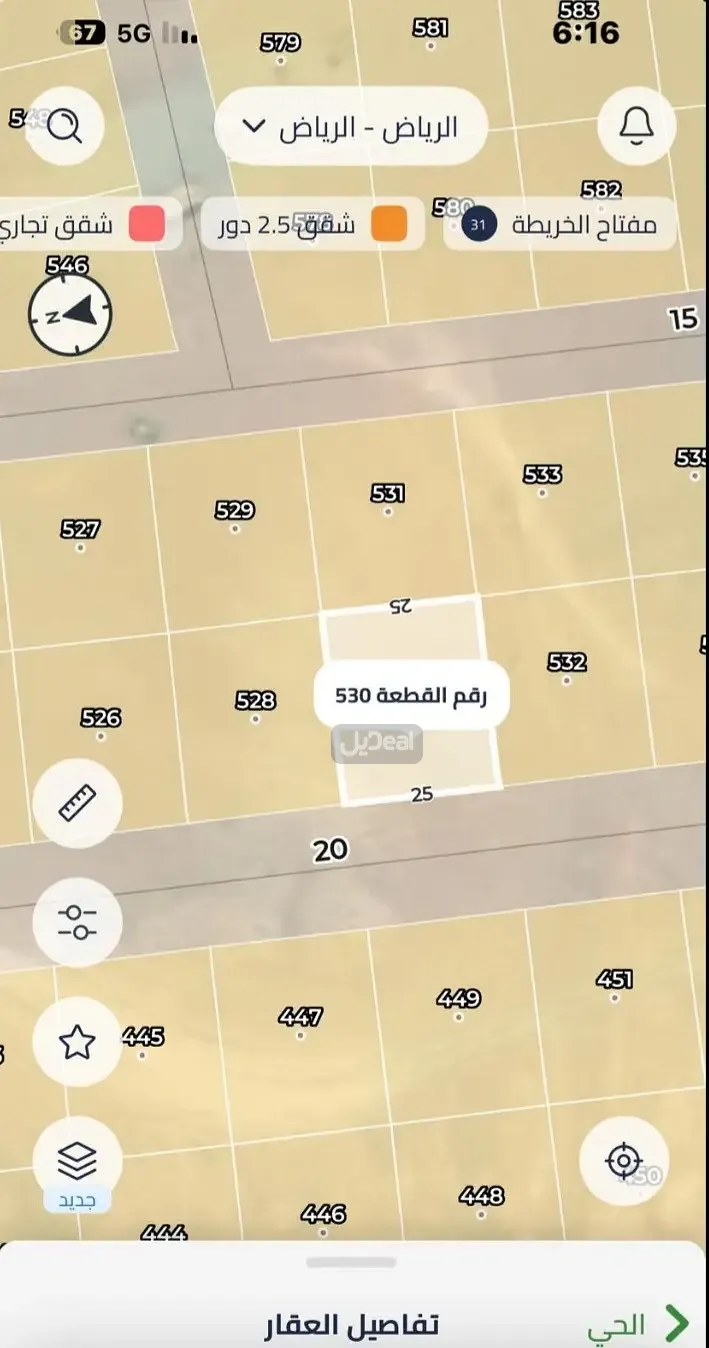Viewport: 709px width, 1348px height.
Task: Open the filter sliders button
Action: point(77,922)
